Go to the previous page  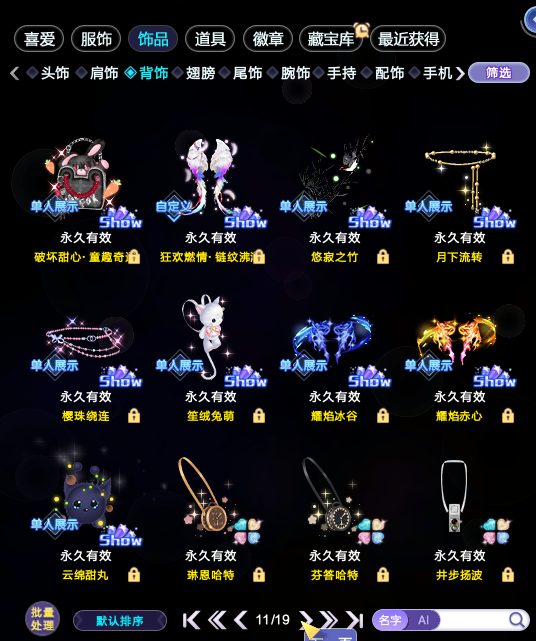click(241, 620)
